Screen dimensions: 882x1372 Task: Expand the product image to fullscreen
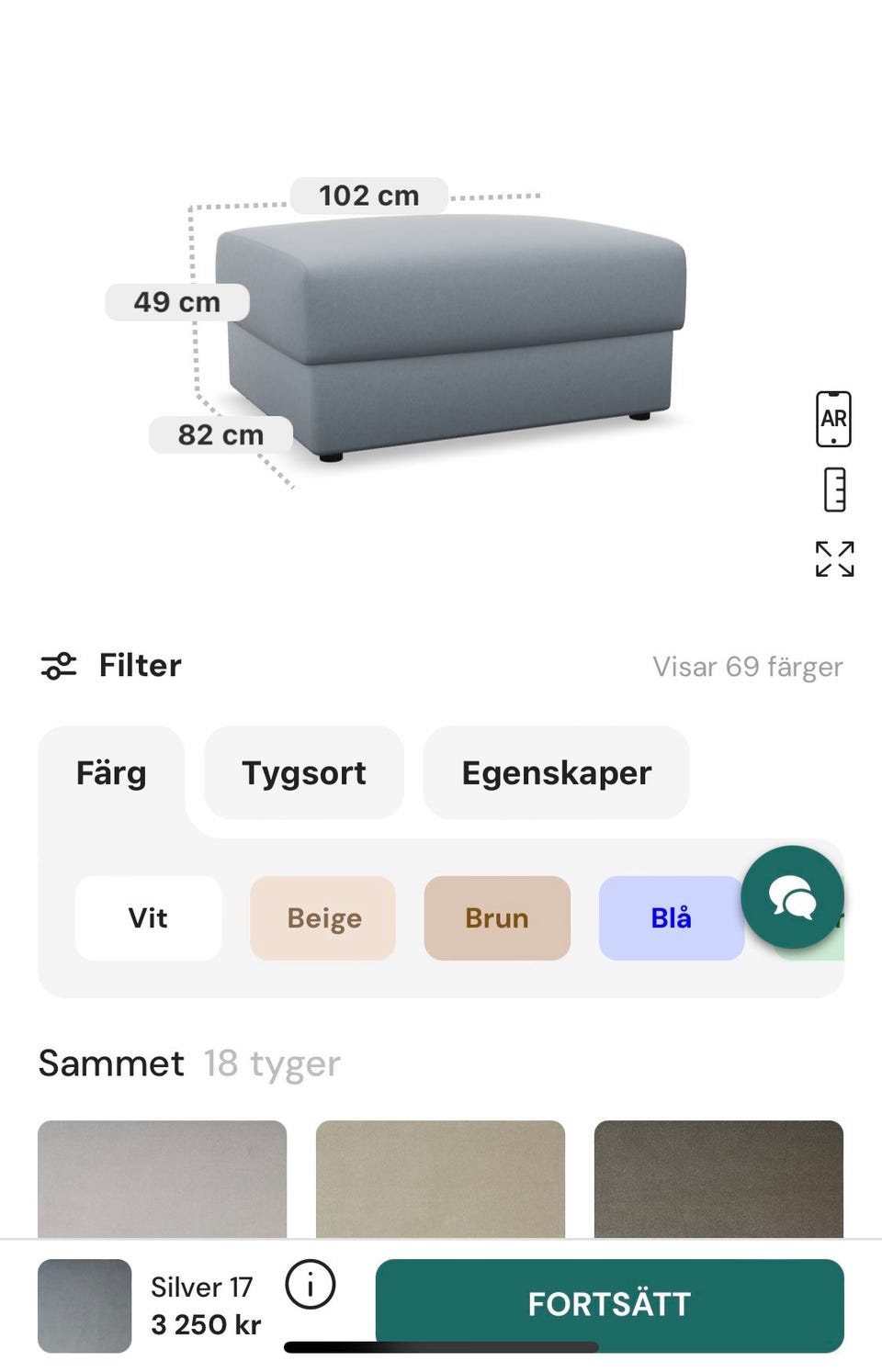click(x=834, y=558)
